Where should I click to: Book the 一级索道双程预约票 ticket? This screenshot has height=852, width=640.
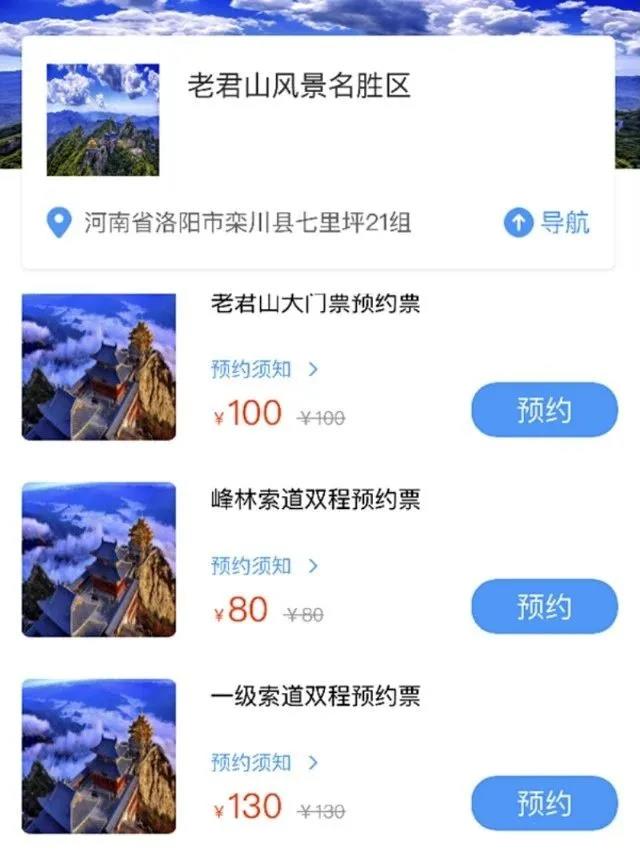pyautogui.click(x=544, y=803)
